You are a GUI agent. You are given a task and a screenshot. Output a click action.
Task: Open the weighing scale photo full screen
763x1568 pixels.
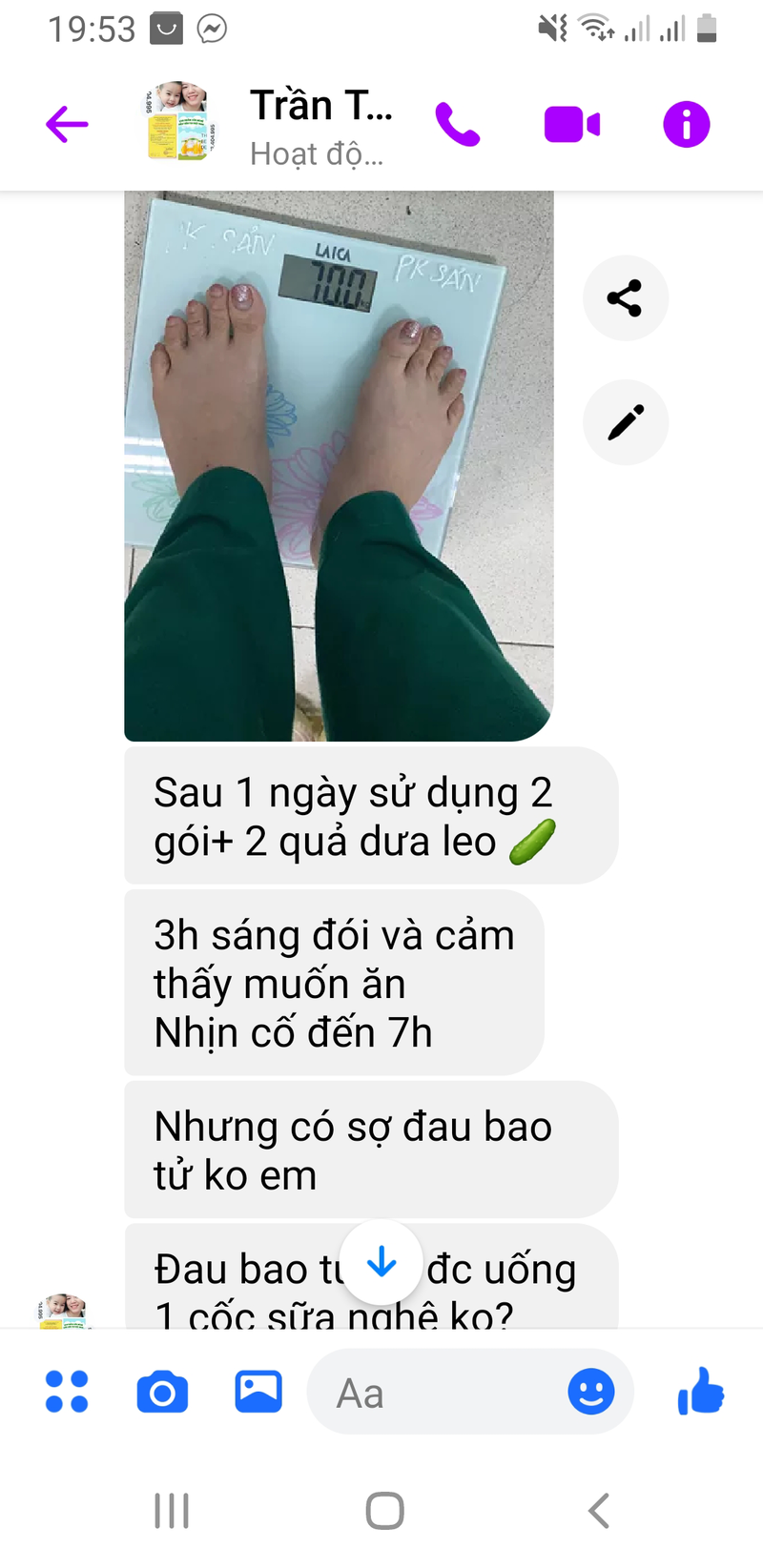(x=339, y=465)
